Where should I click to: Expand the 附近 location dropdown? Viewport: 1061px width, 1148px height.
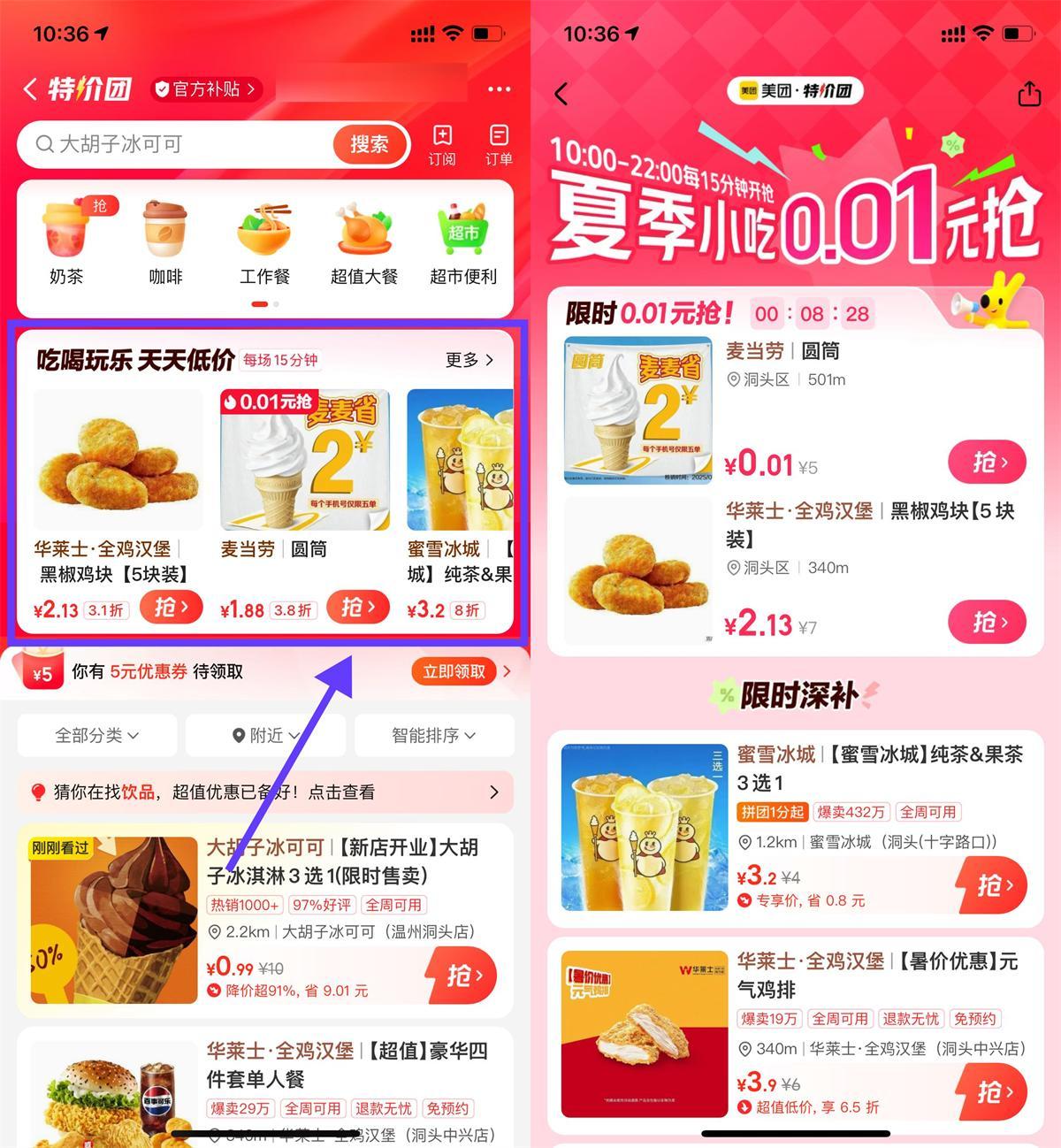coord(265,735)
